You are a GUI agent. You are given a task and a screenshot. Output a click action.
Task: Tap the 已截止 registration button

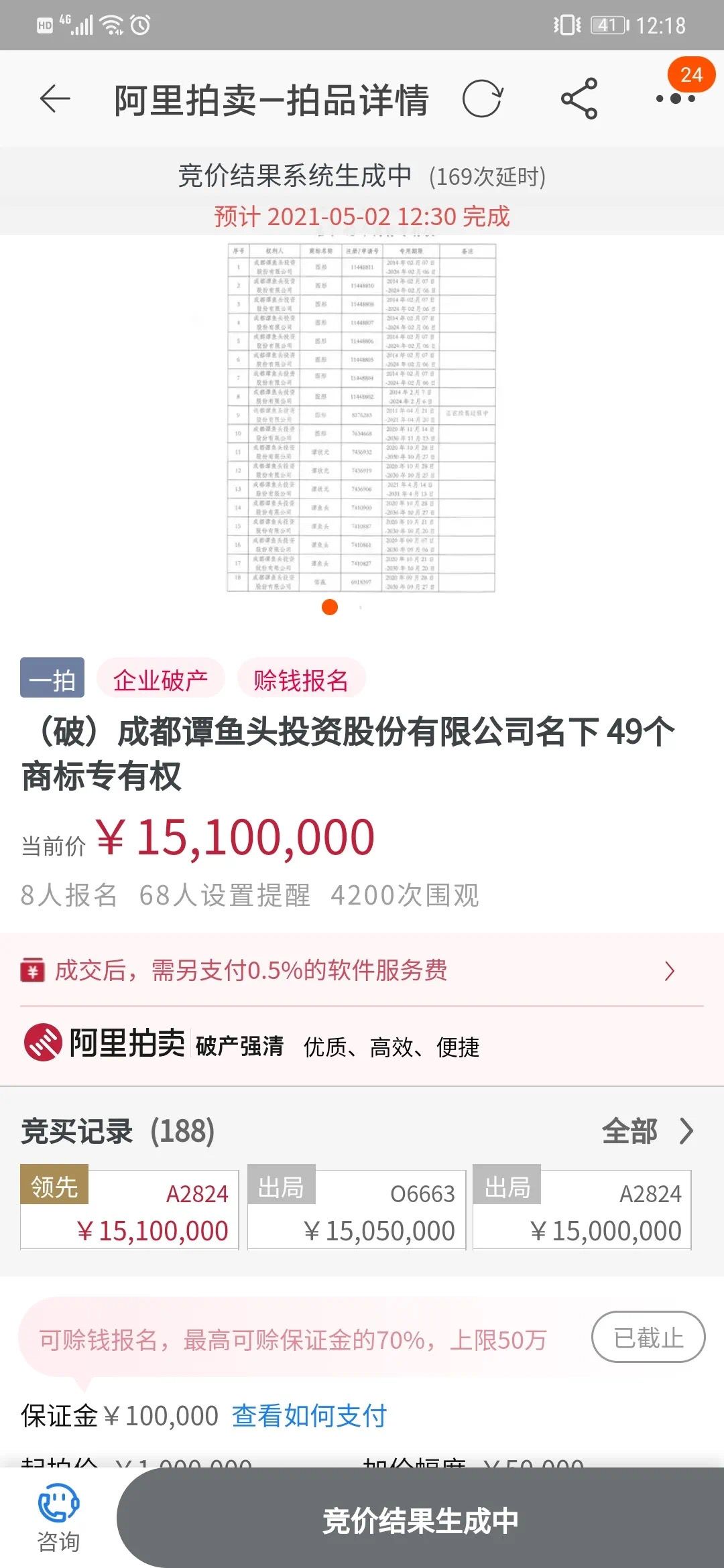pyautogui.click(x=648, y=1337)
